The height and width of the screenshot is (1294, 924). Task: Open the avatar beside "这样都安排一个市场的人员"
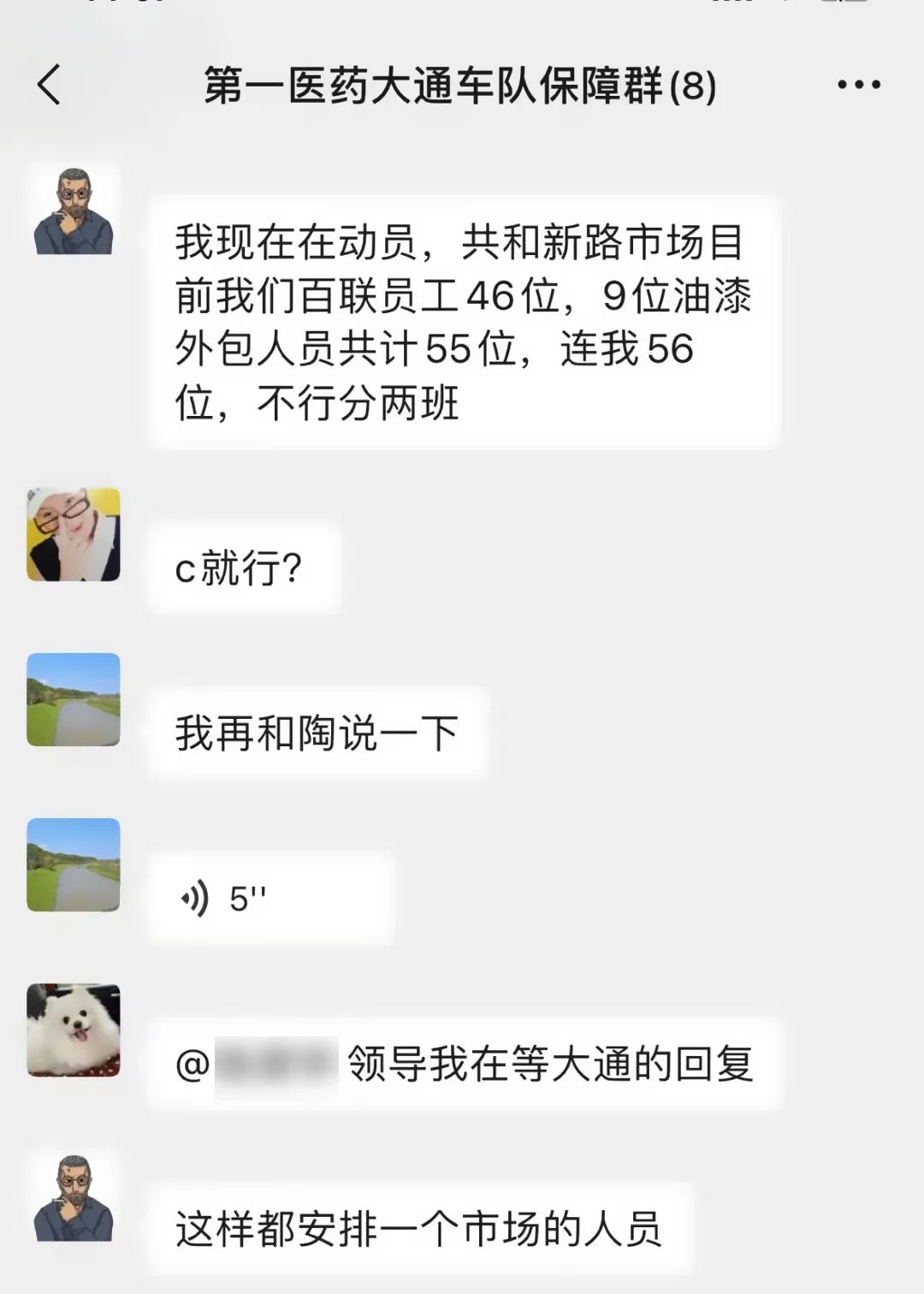click(x=74, y=1197)
